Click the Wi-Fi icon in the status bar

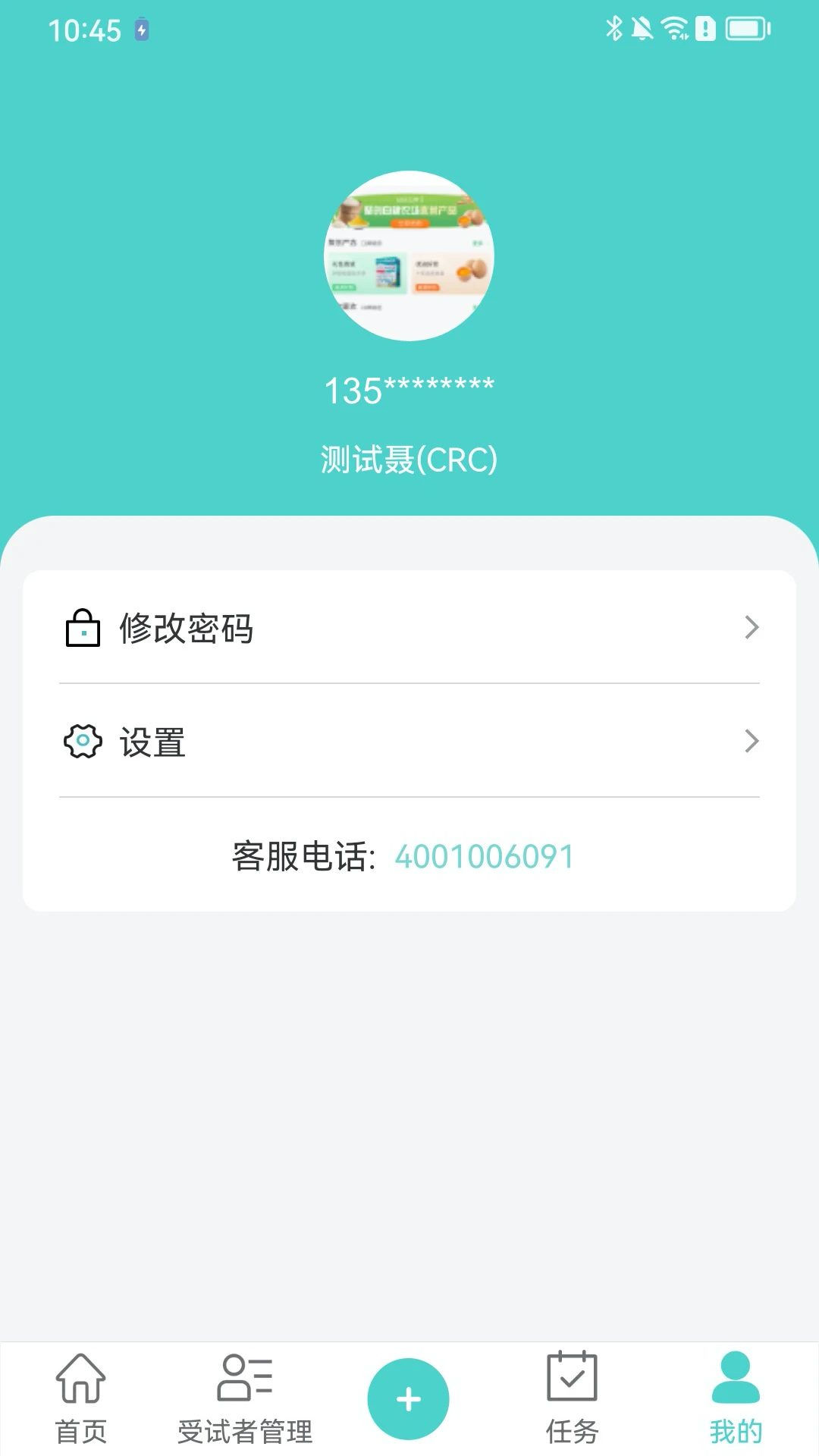pyautogui.click(x=674, y=29)
